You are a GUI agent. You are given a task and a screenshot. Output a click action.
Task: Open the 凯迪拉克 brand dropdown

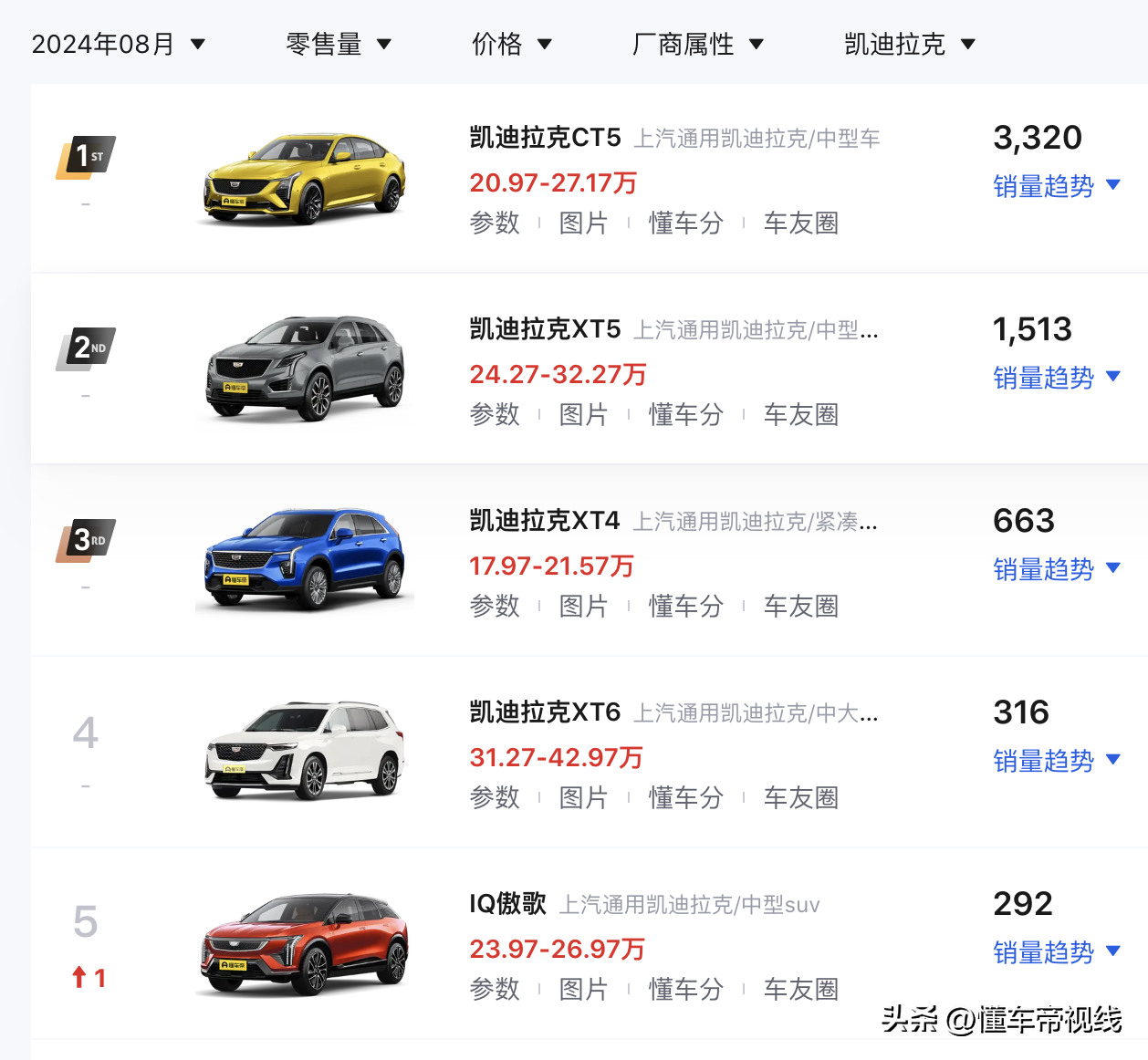909,44
